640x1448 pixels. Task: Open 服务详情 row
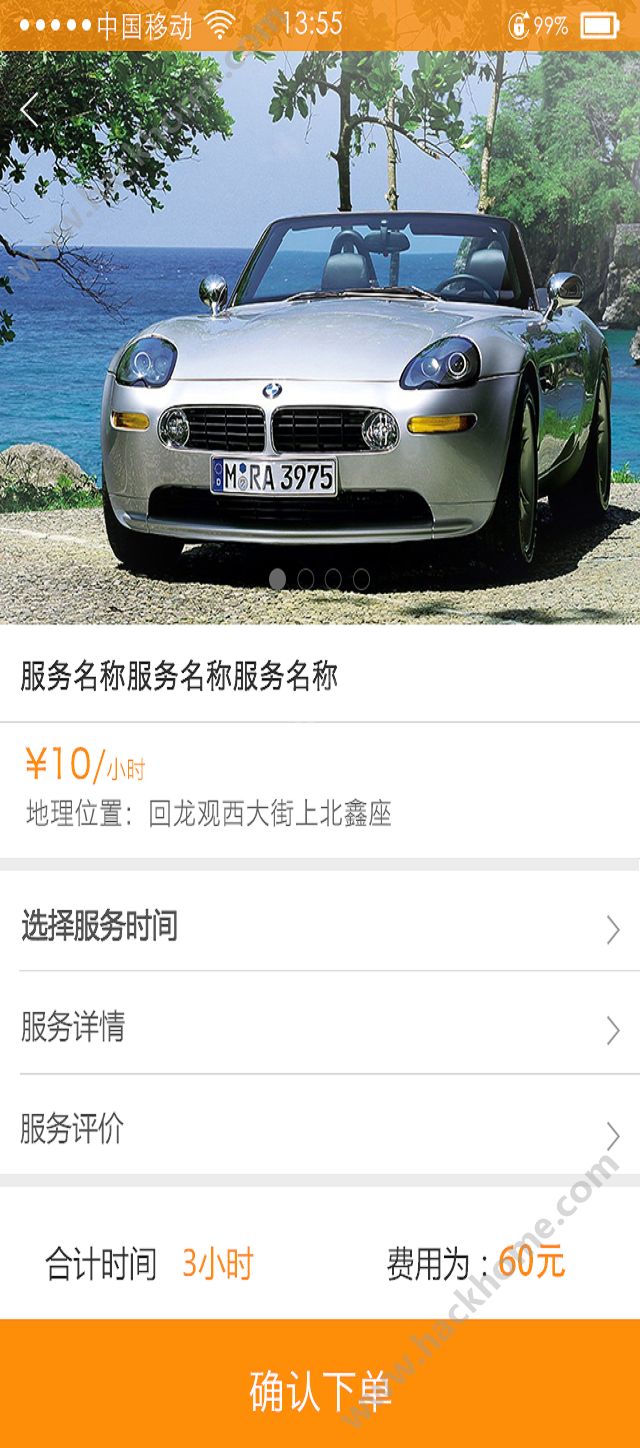[x=320, y=1027]
